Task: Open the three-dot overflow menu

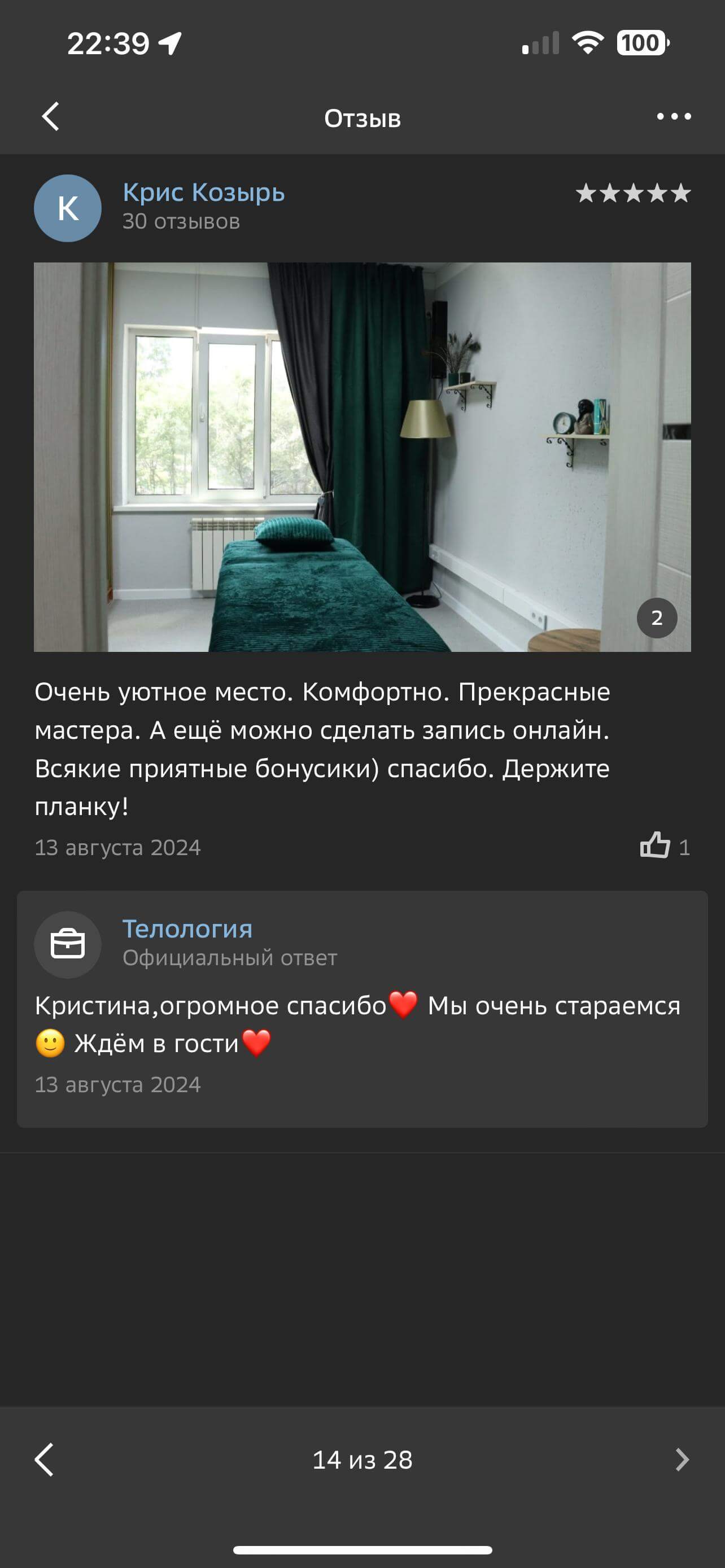Action: click(x=673, y=116)
